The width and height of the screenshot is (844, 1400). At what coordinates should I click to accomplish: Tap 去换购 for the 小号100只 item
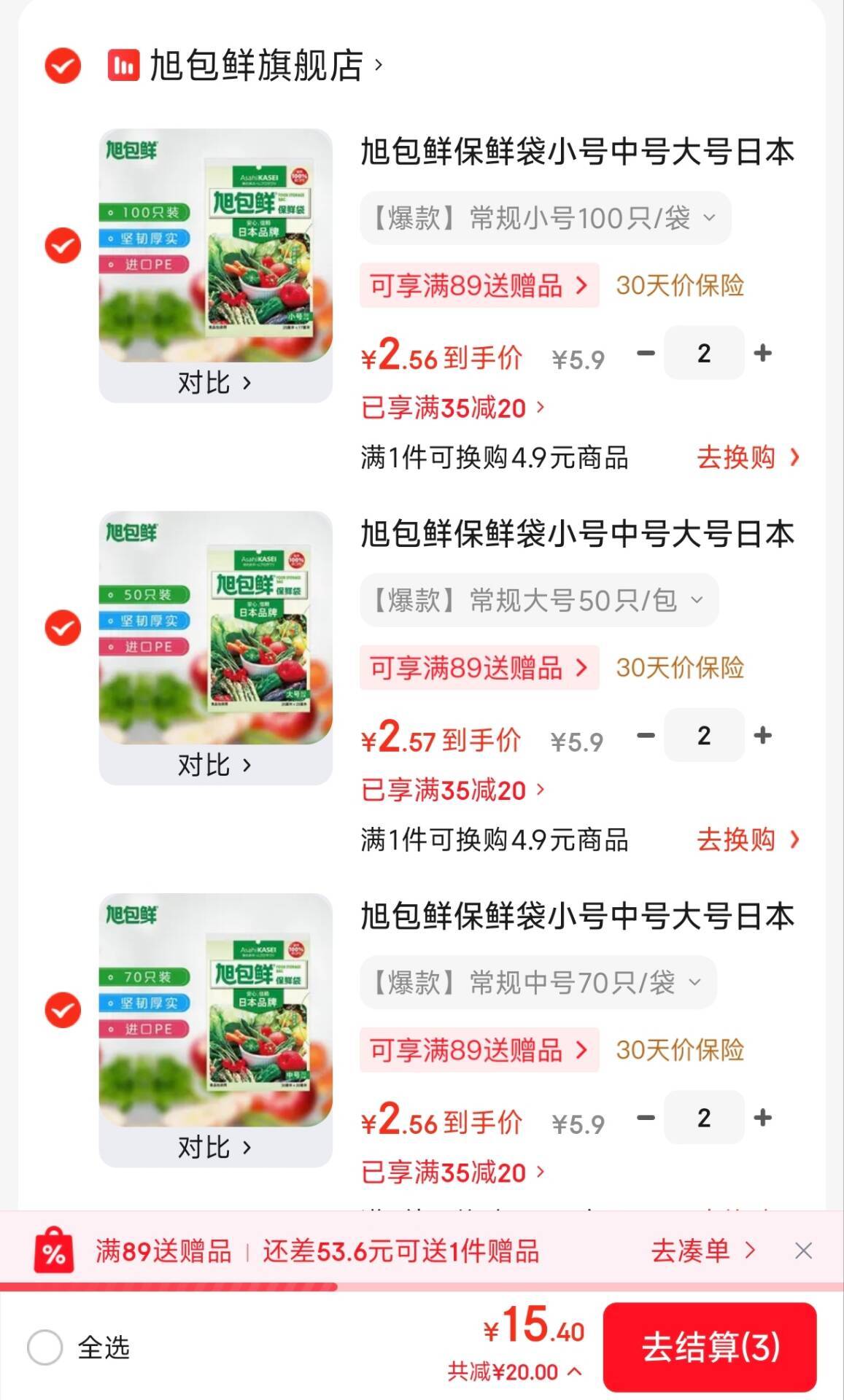[x=748, y=458]
